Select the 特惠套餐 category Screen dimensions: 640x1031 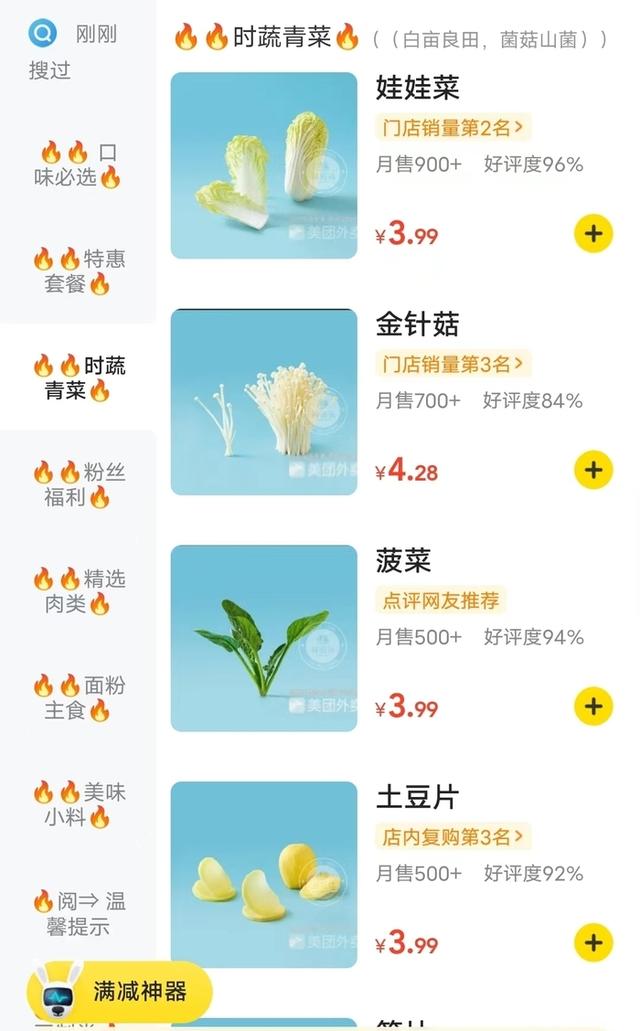point(78,271)
